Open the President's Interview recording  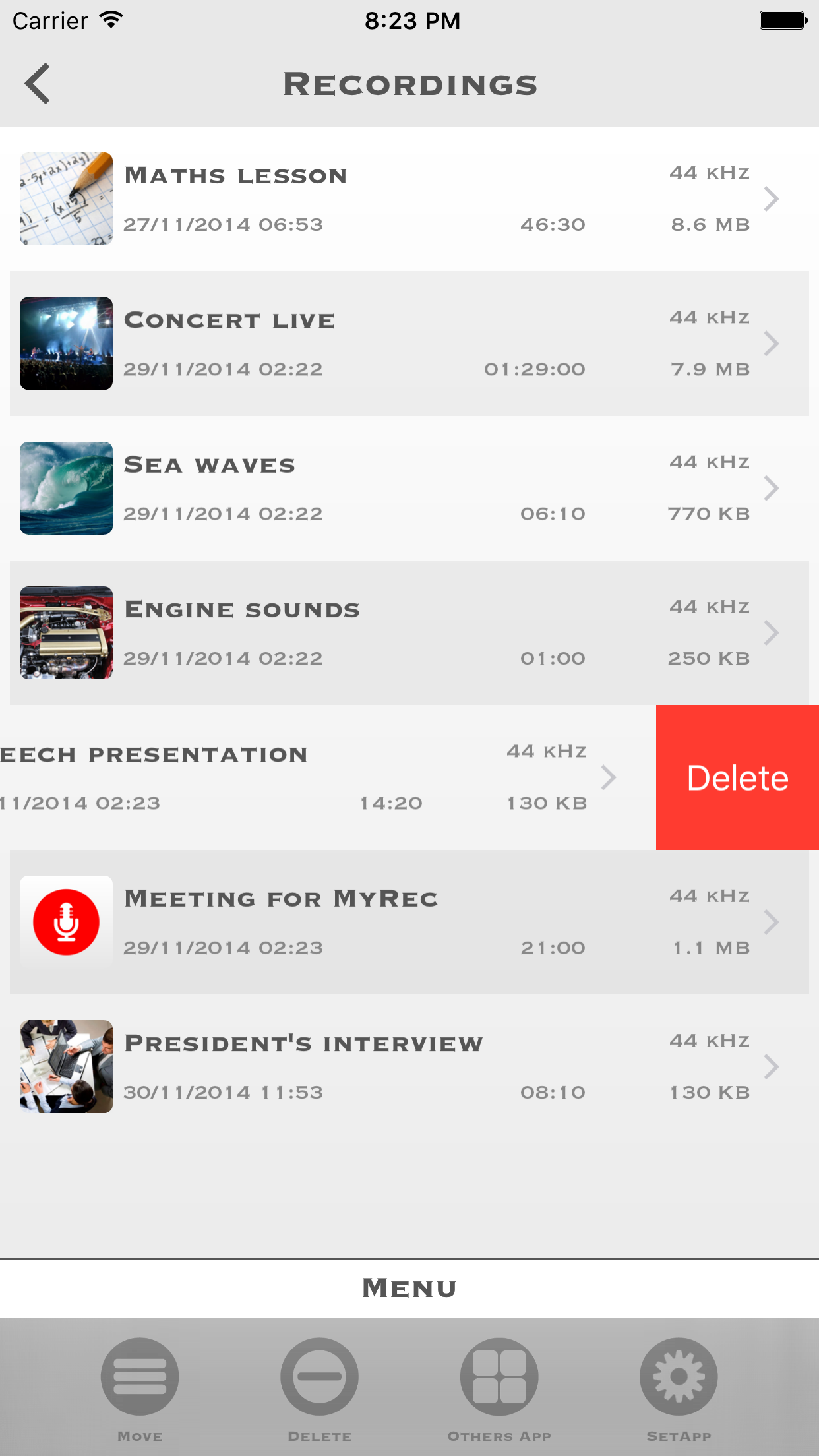click(409, 1066)
